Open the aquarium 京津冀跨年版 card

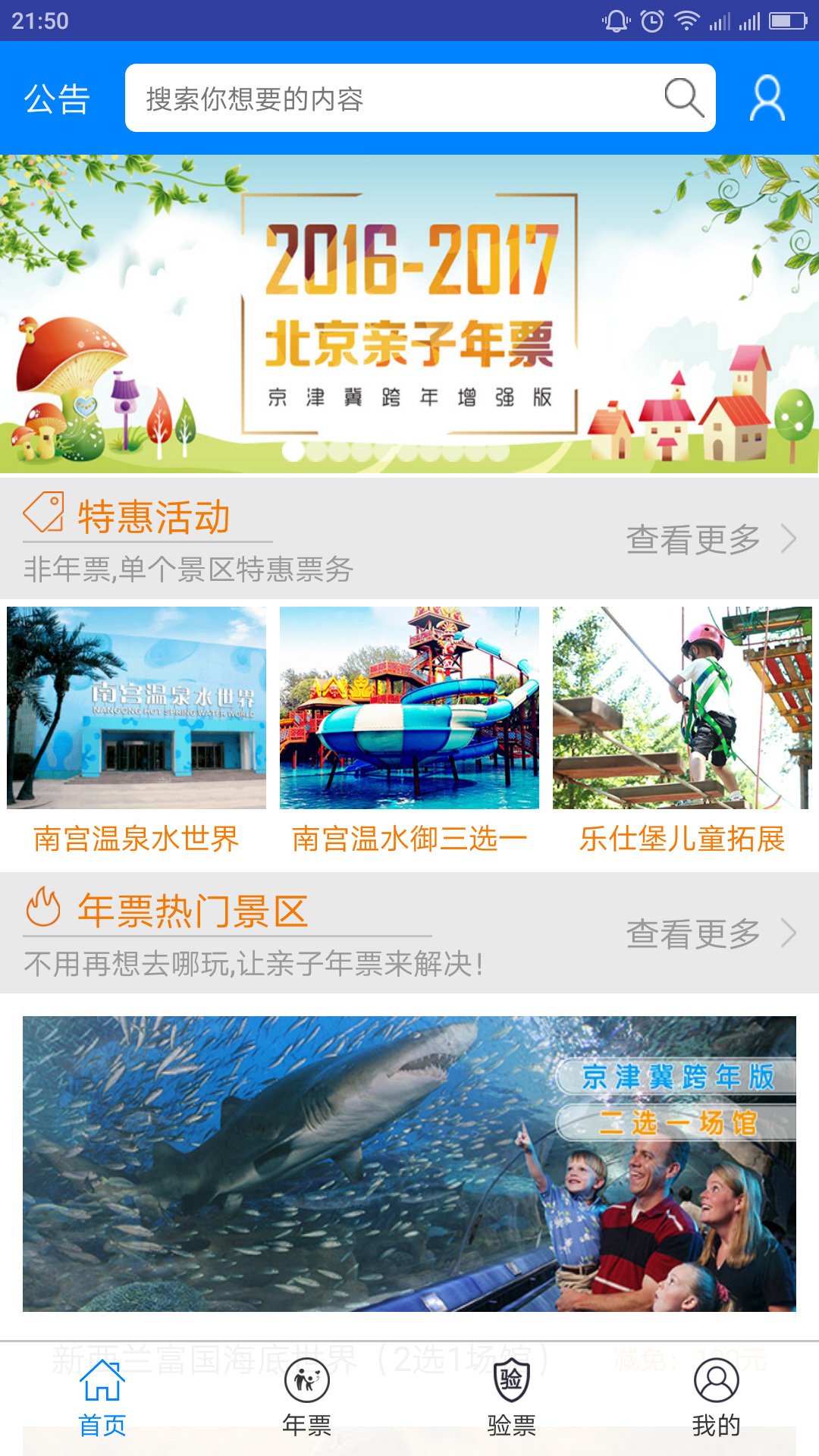point(409,1163)
